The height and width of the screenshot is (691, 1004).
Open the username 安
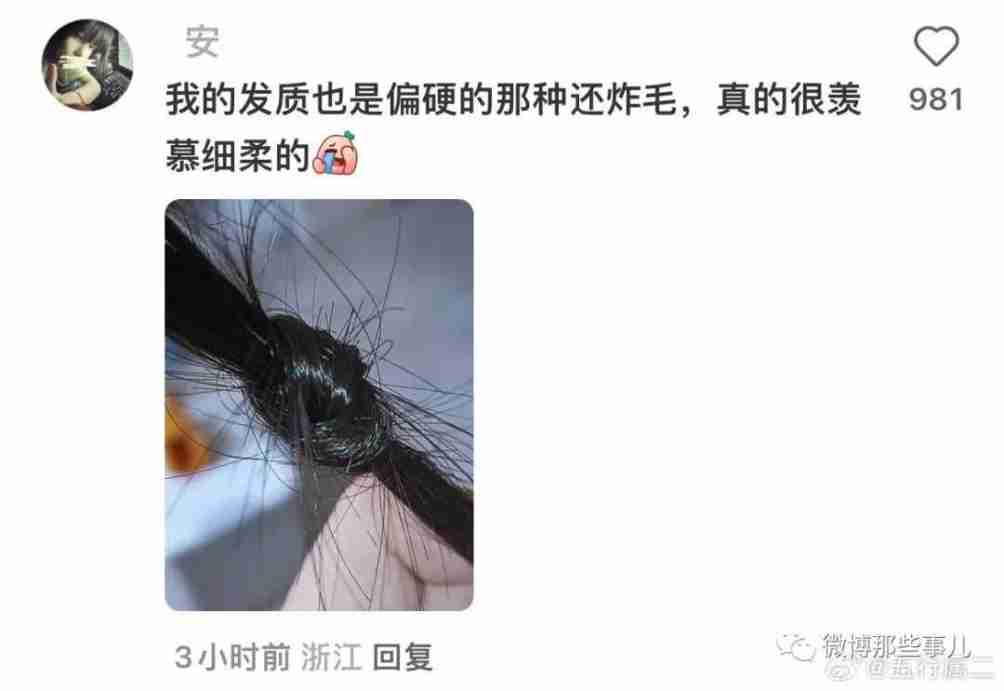coord(202,43)
